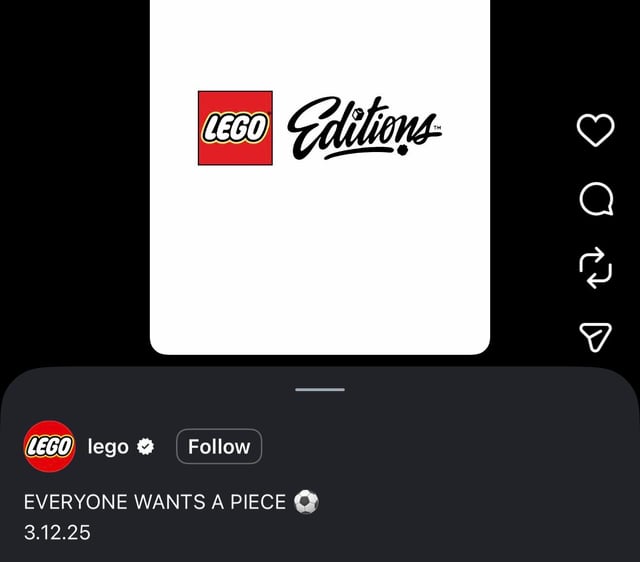Image resolution: width=640 pixels, height=562 pixels.
Task: View the lego username profile
Action: 108,447
